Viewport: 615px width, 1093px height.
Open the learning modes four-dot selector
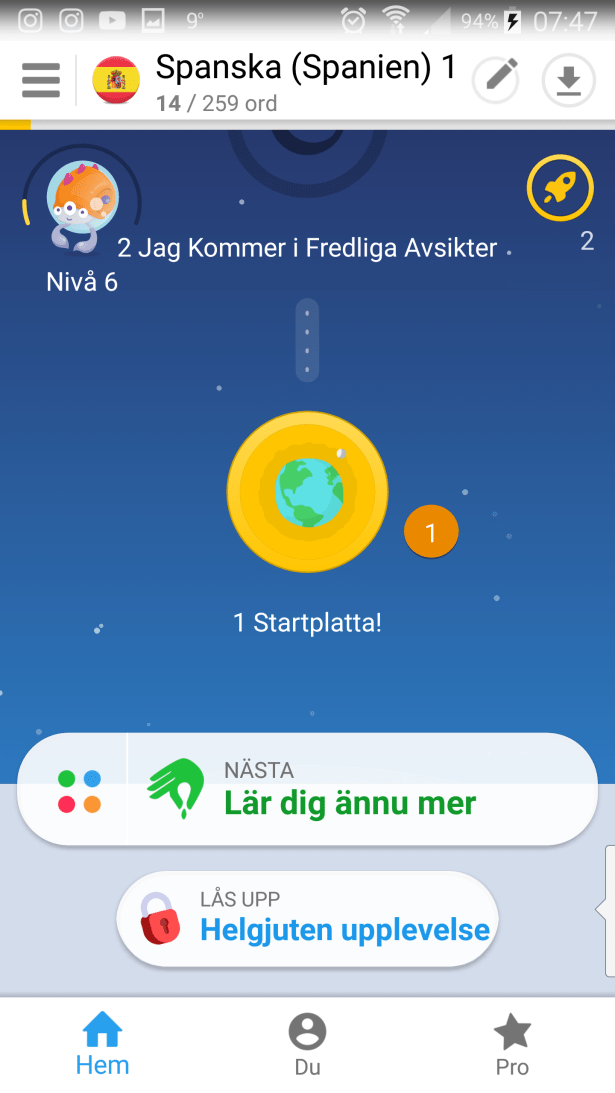[79, 791]
